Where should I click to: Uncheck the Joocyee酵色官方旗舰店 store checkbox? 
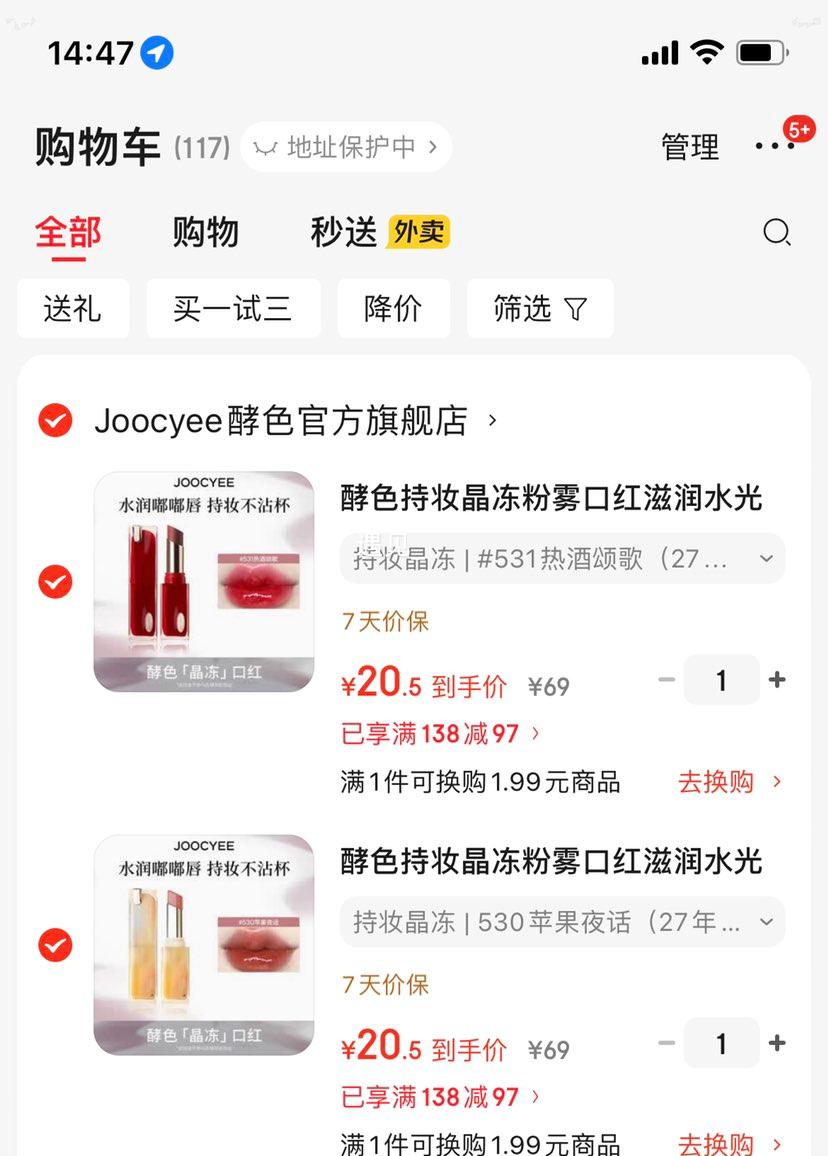point(55,421)
